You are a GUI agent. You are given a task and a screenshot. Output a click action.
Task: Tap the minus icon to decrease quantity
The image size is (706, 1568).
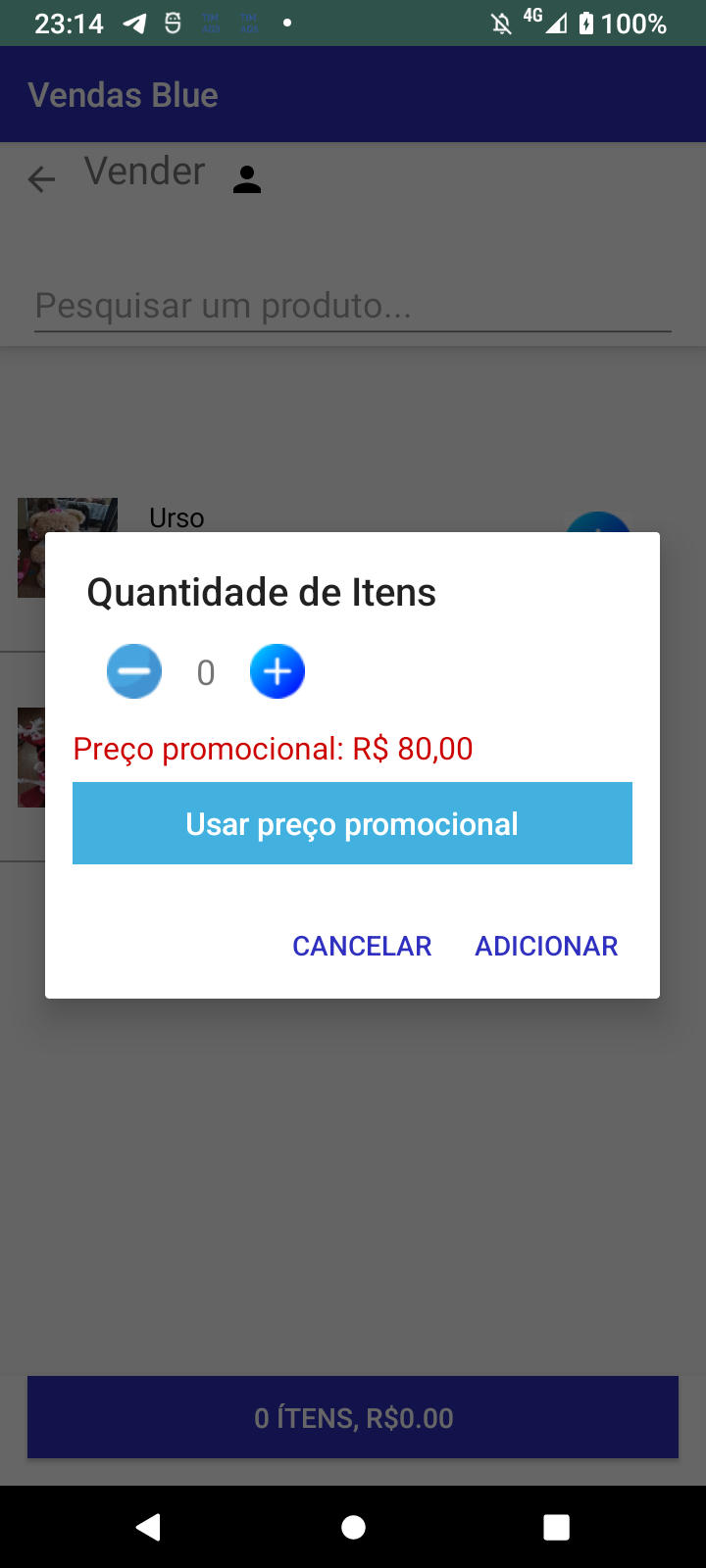tap(133, 671)
